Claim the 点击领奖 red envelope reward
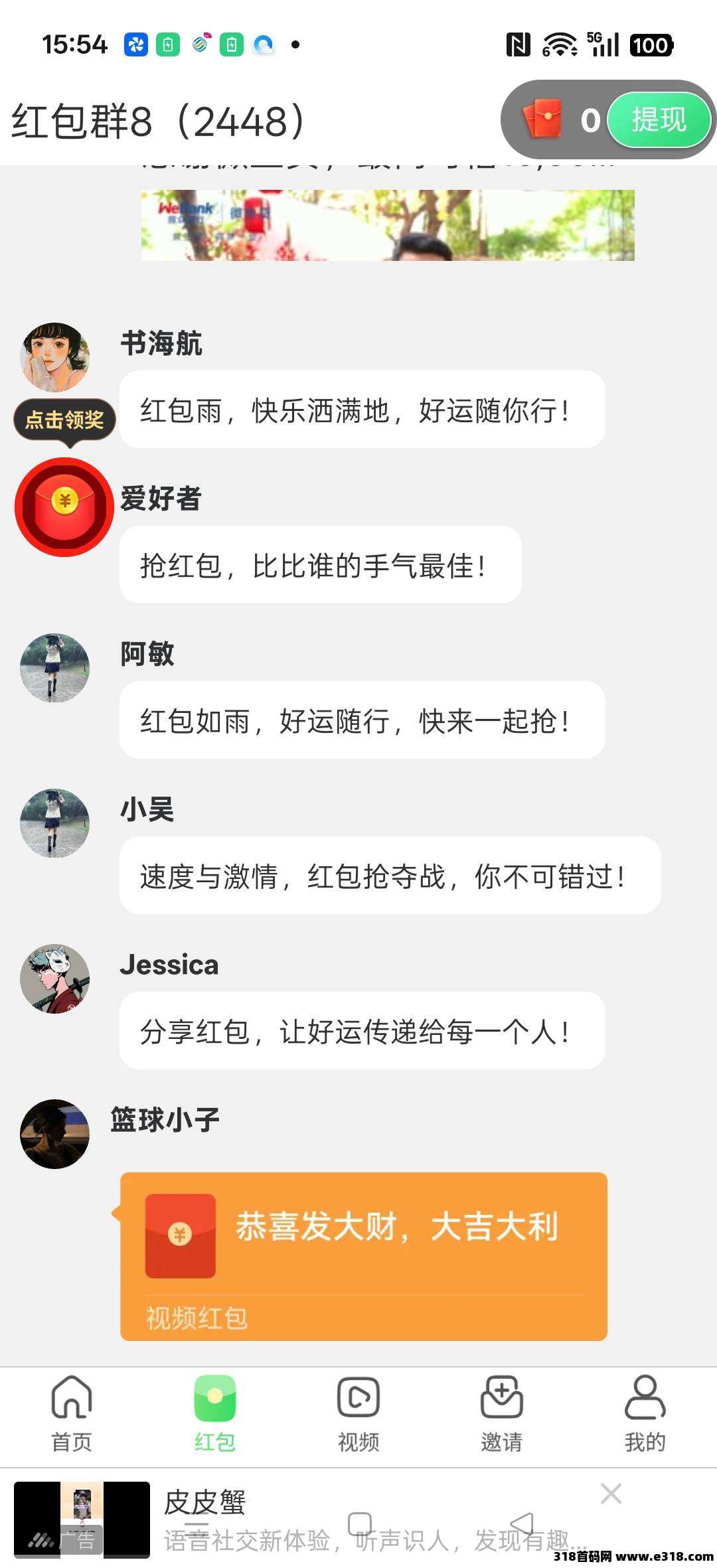The image size is (717, 1568). point(64,507)
